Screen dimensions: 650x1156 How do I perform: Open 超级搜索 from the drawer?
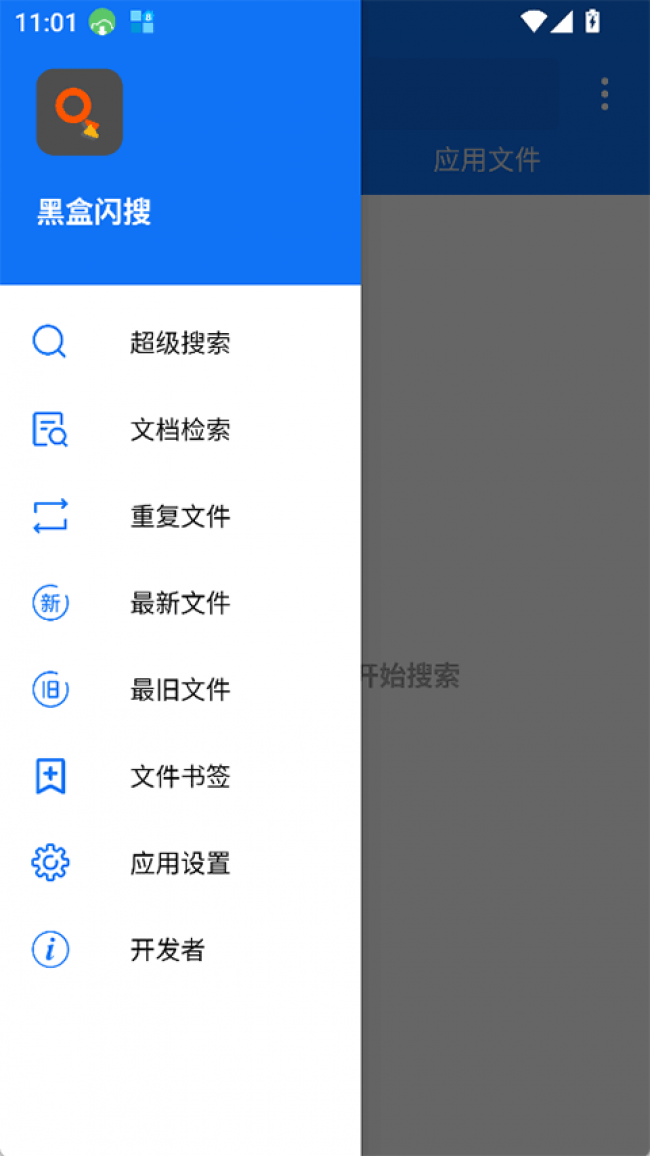click(x=180, y=343)
